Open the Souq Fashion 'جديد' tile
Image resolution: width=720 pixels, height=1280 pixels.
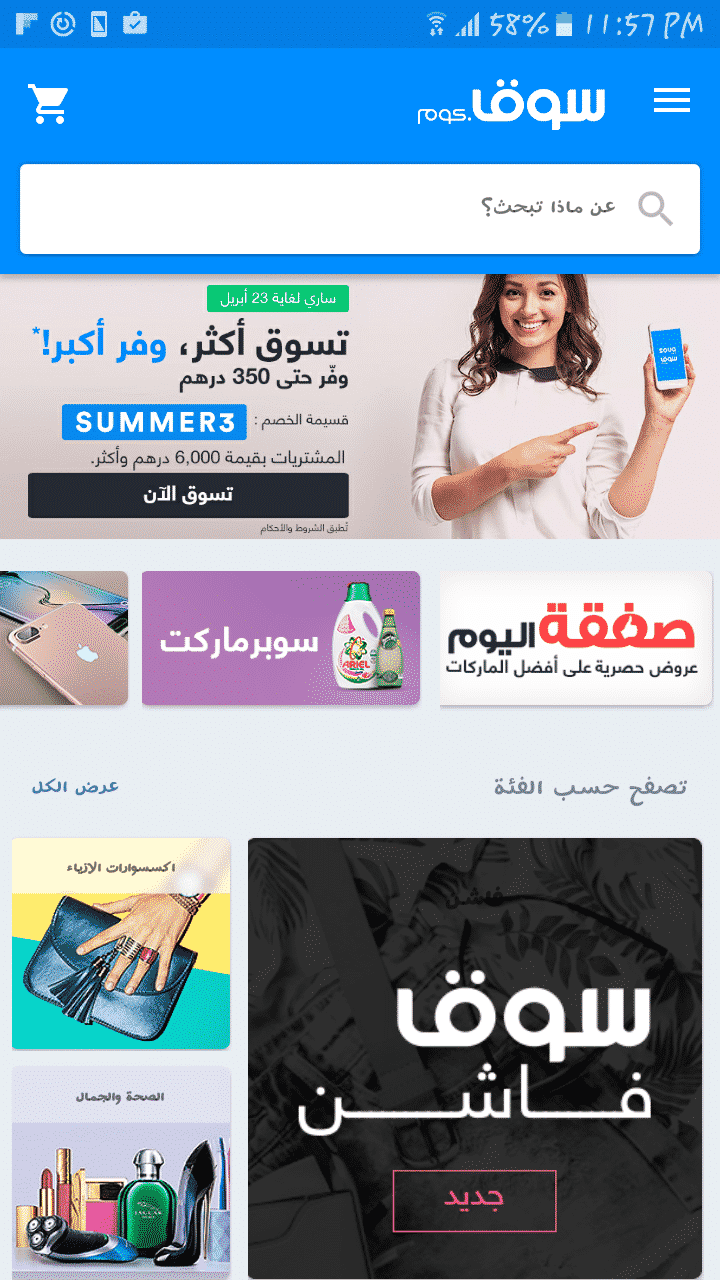[x=475, y=1058]
